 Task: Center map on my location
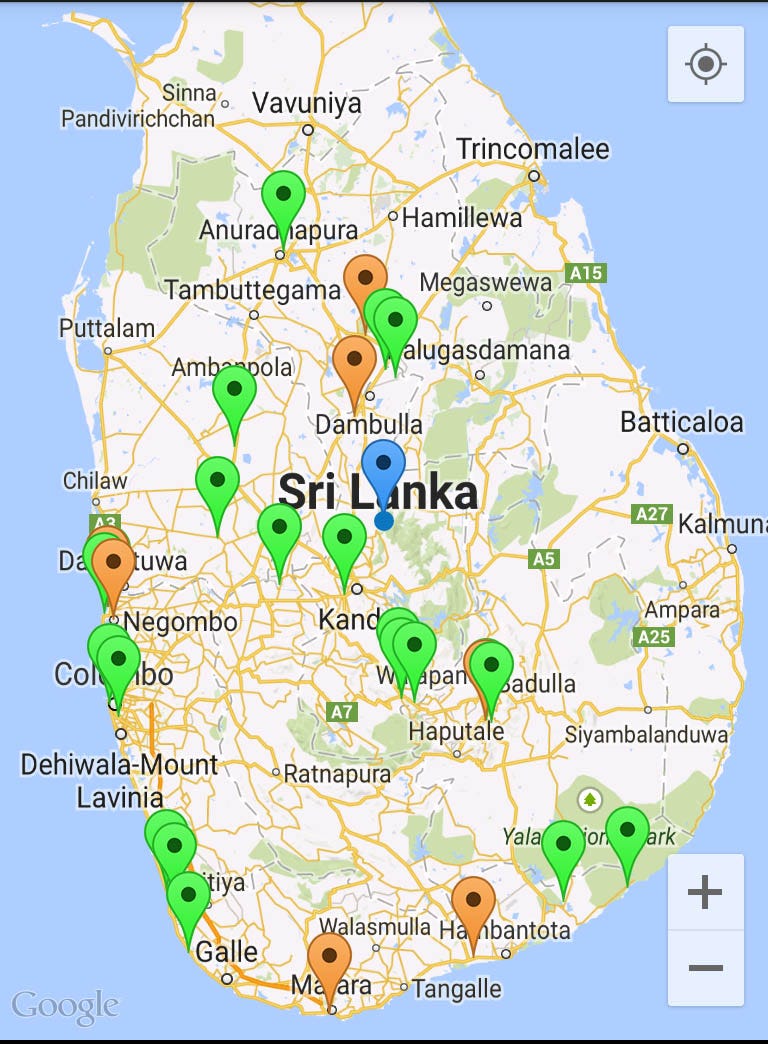tap(705, 64)
